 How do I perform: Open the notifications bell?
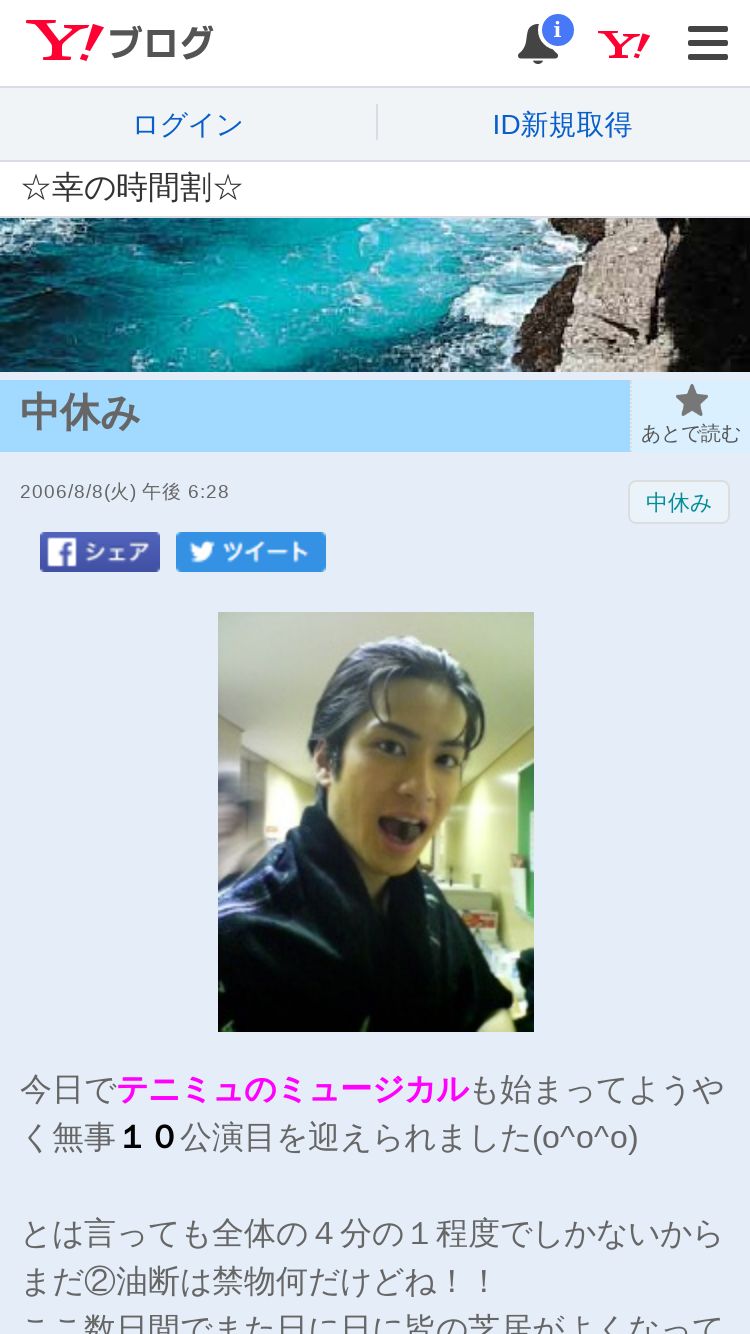(539, 43)
